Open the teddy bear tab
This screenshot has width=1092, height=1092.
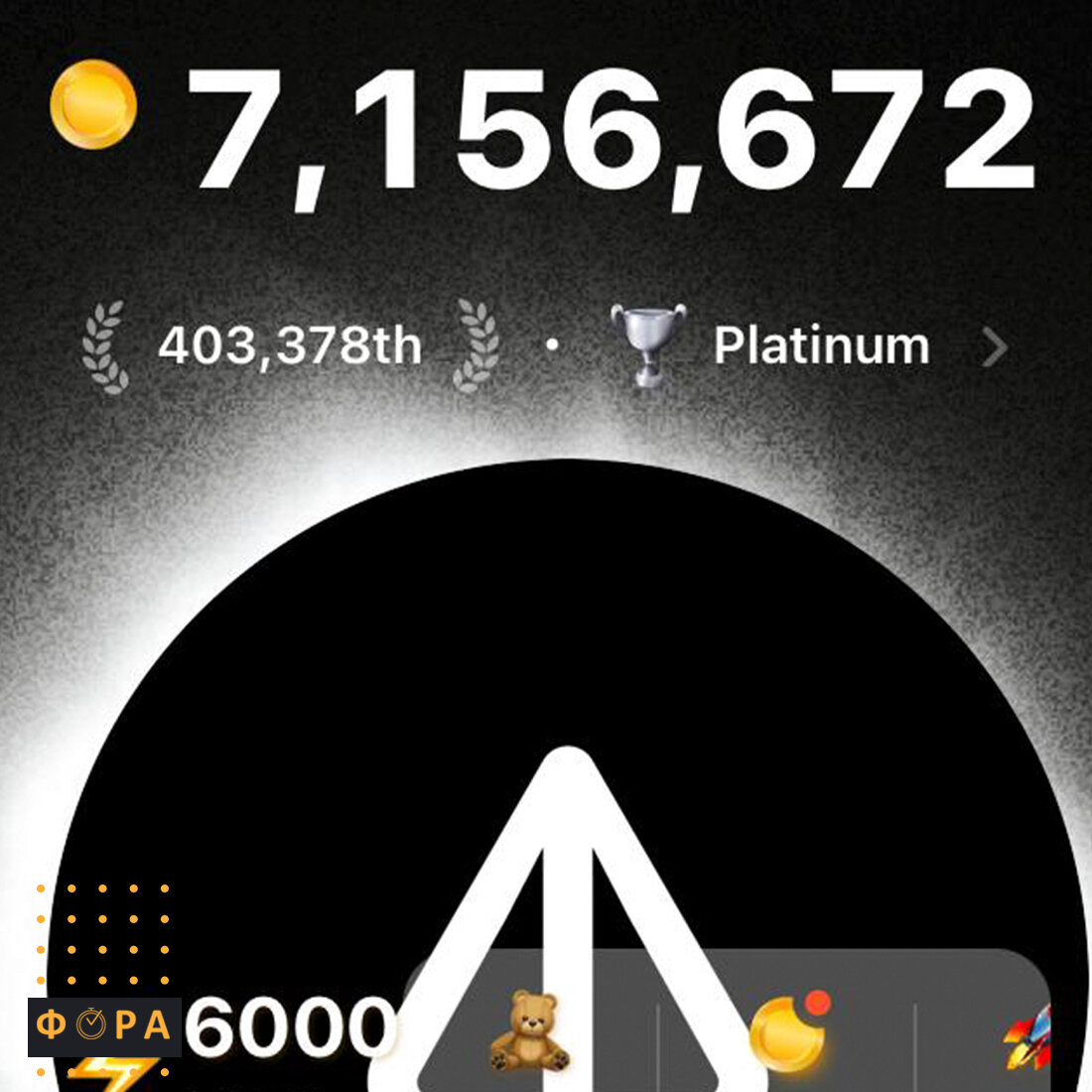(530, 1031)
